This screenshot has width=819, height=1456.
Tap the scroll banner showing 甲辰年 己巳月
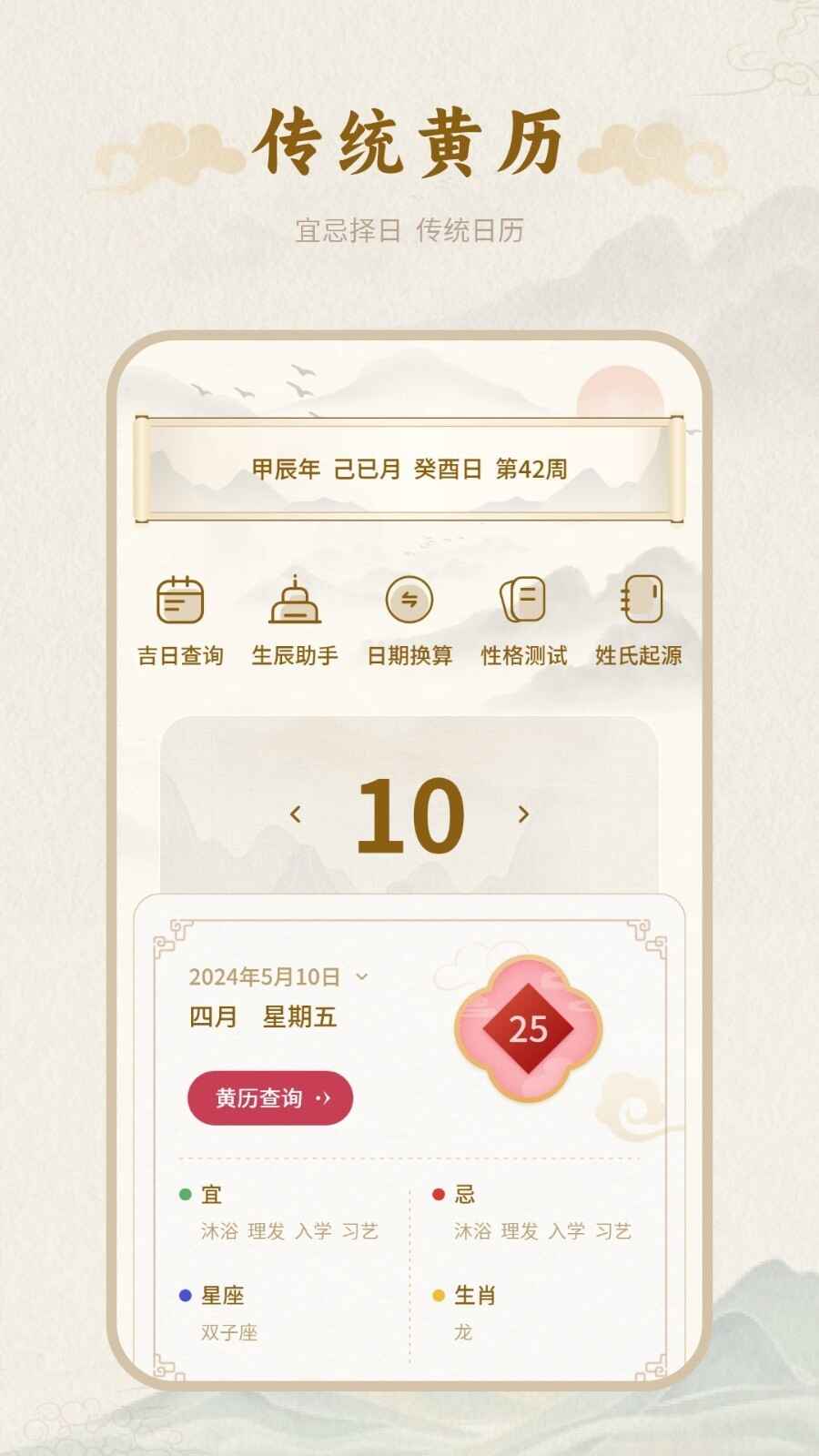pos(409,467)
